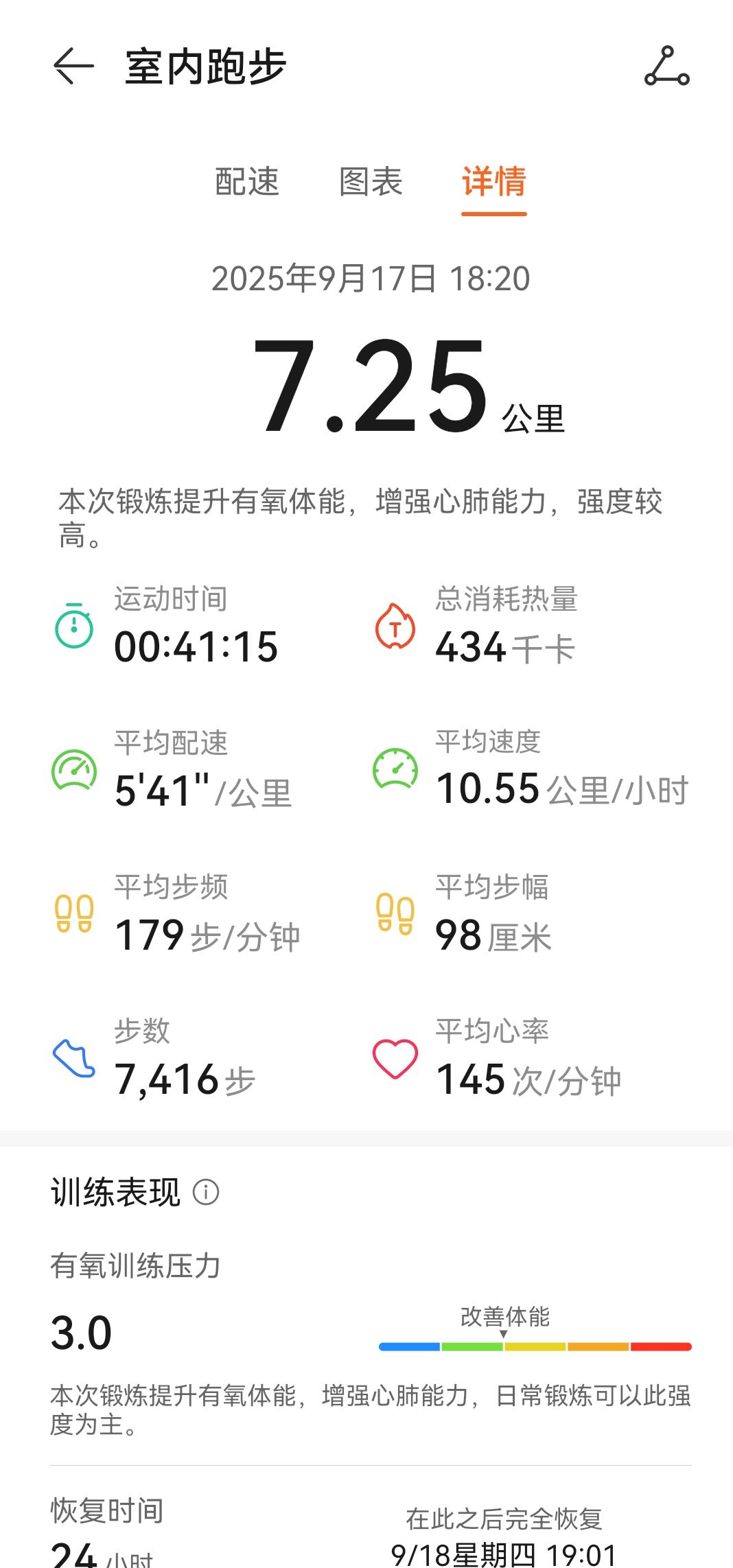Viewport: 733px width, 1568px height.
Task: Open the route share icon at top right
Action: [667, 67]
